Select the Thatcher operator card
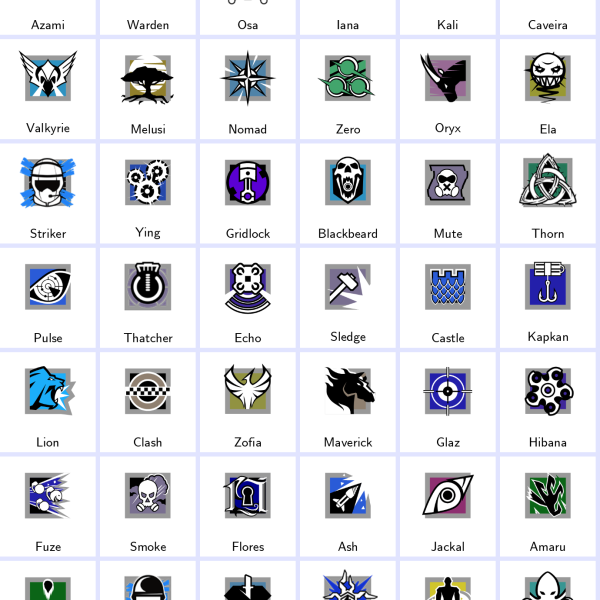 pos(148,297)
